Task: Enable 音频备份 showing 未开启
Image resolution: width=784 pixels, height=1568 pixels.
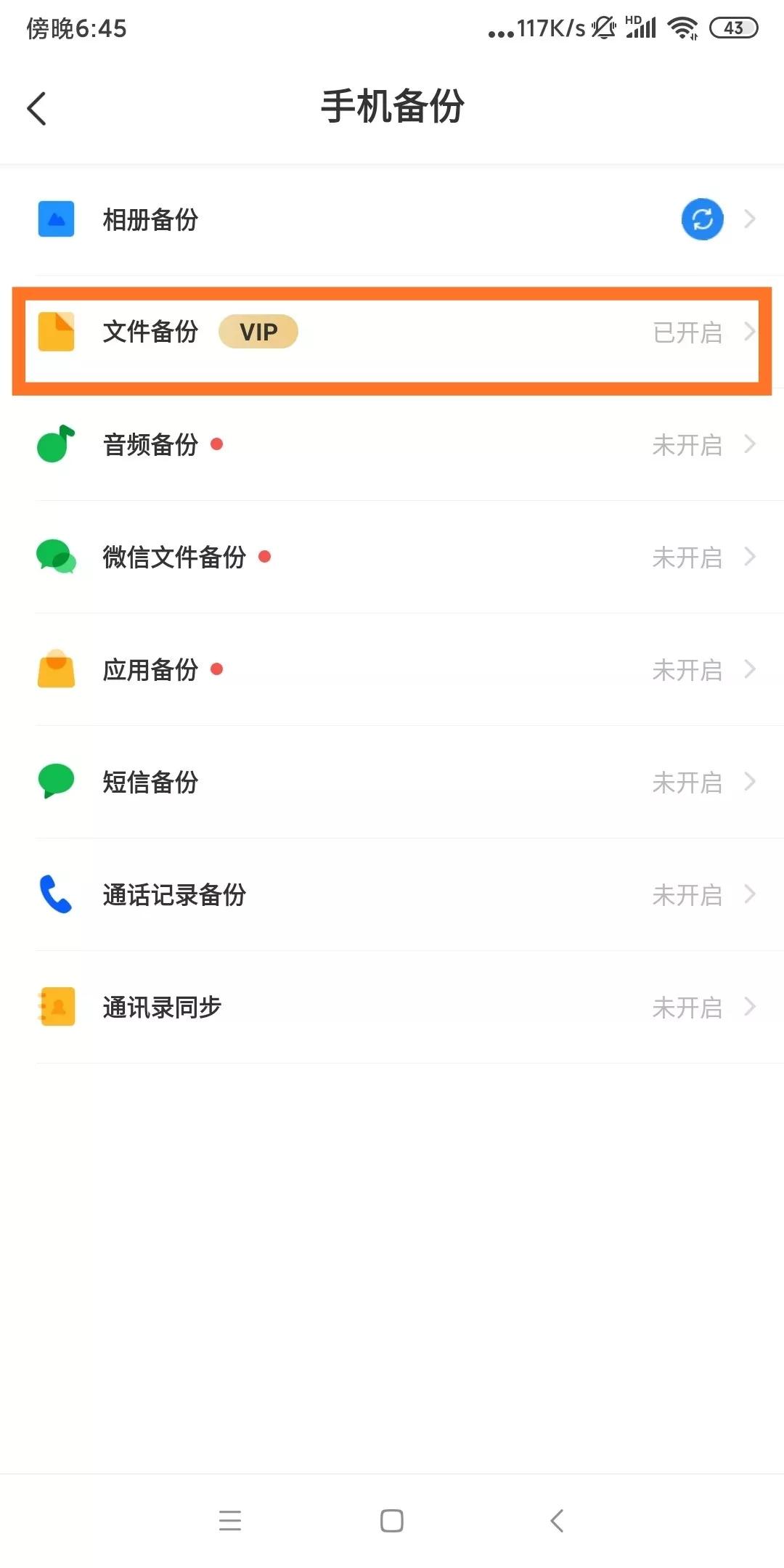Action: pyautogui.click(x=687, y=444)
